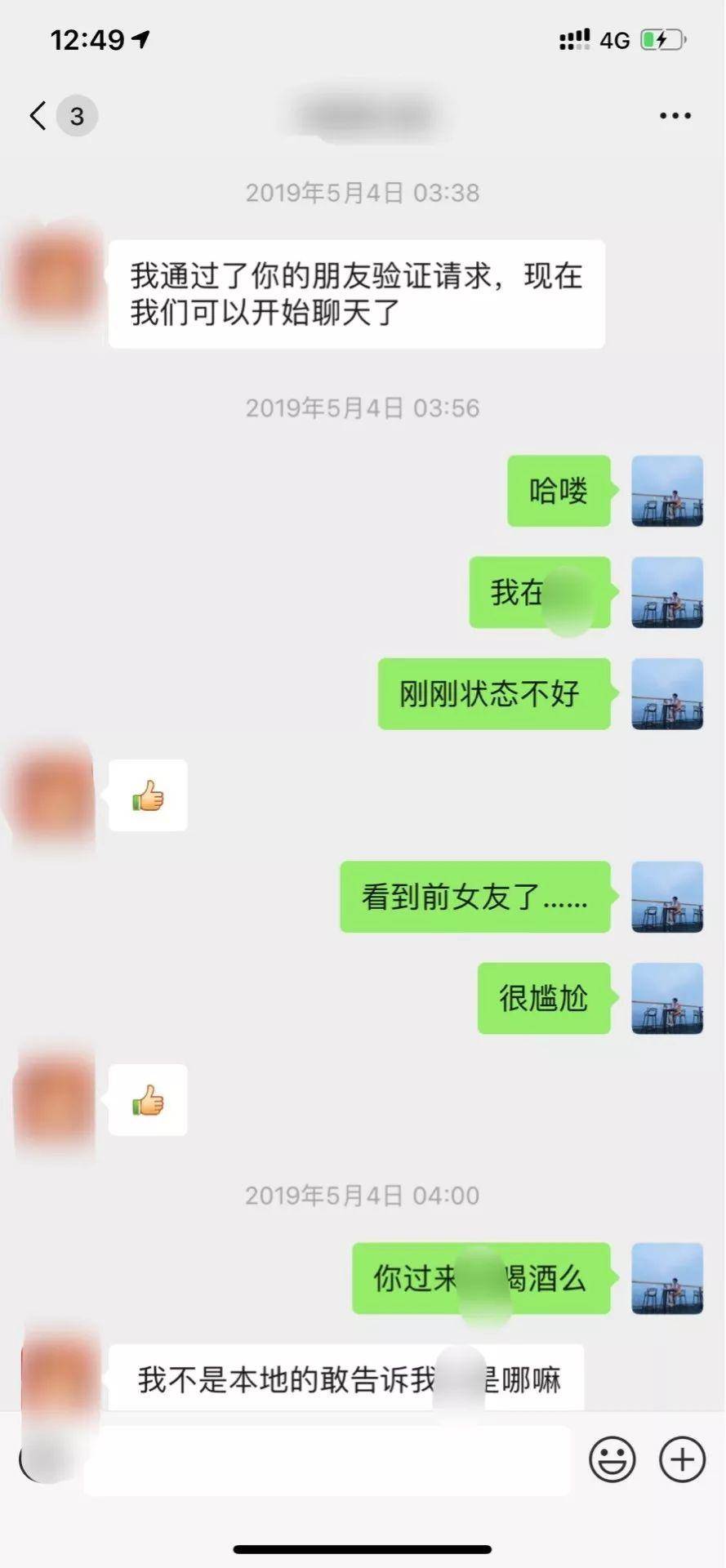The width and height of the screenshot is (726, 1568).
Task: Tap the 很尴尬 message bubble
Action: click(x=543, y=998)
